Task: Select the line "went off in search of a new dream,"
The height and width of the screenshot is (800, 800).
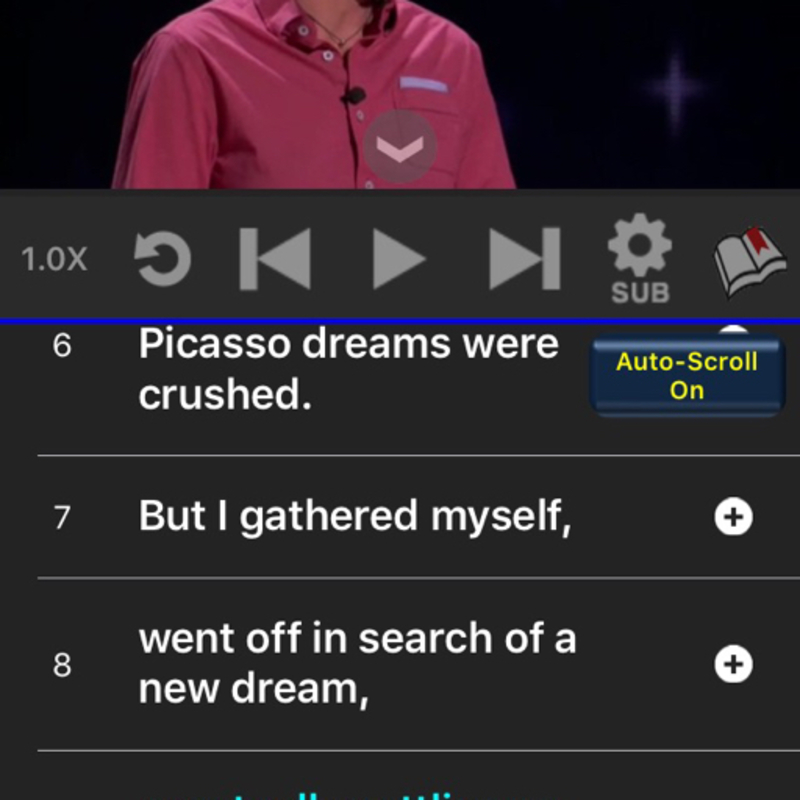Action: [x=357, y=664]
